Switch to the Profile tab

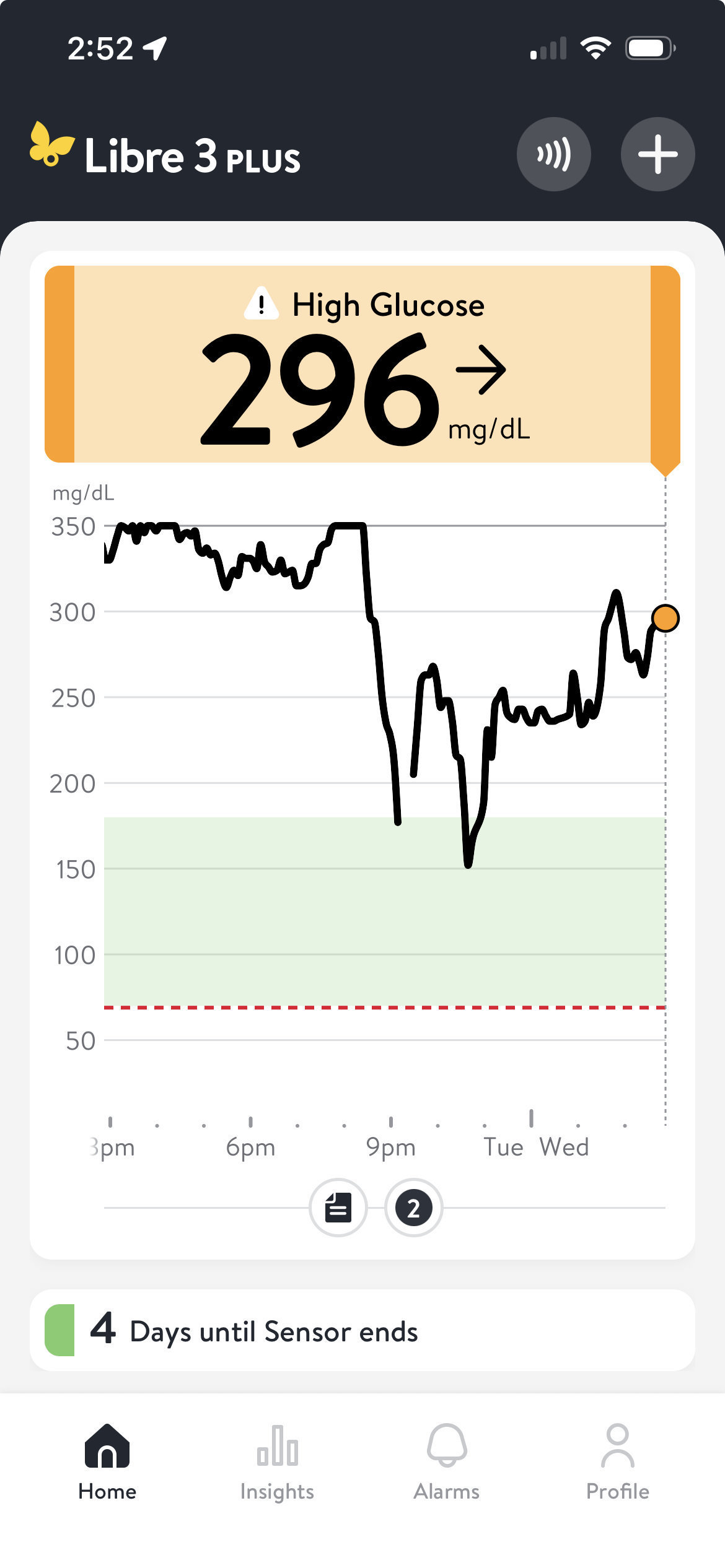tap(617, 1461)
